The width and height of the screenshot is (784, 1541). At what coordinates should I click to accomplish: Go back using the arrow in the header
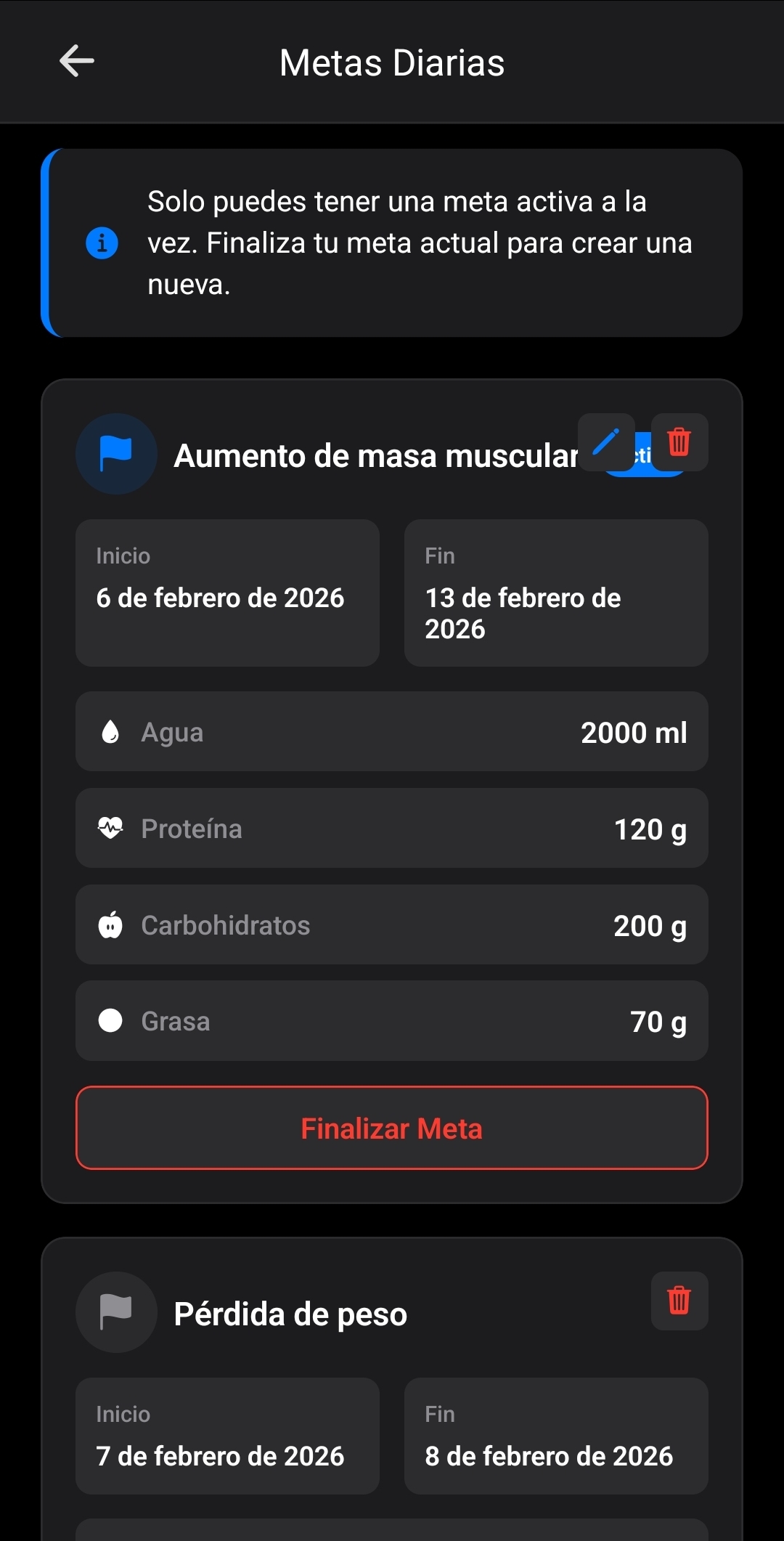tap(75, 62)
